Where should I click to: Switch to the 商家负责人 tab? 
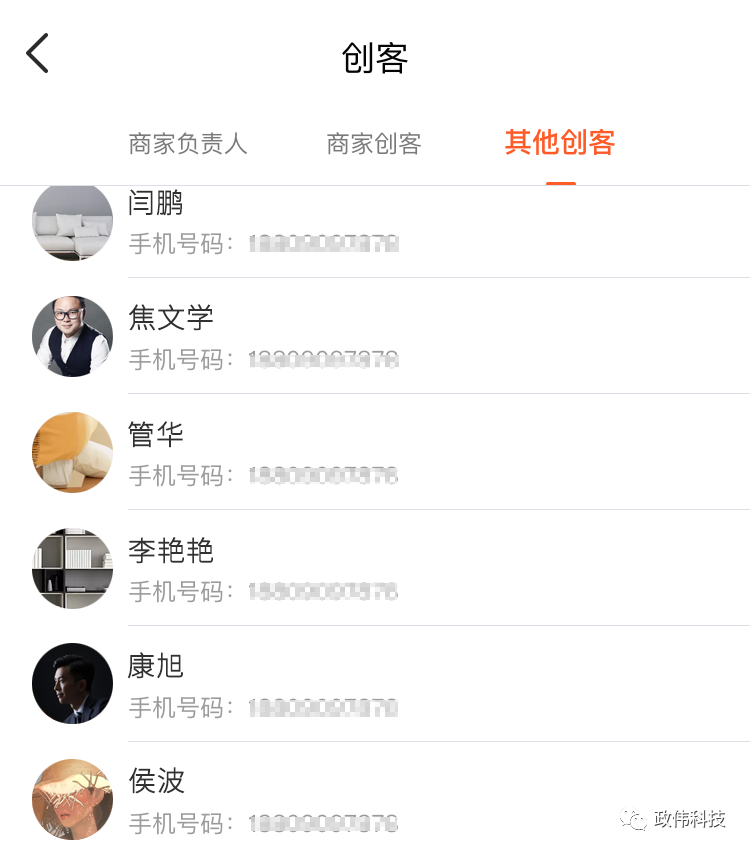(x=188, y=144)
